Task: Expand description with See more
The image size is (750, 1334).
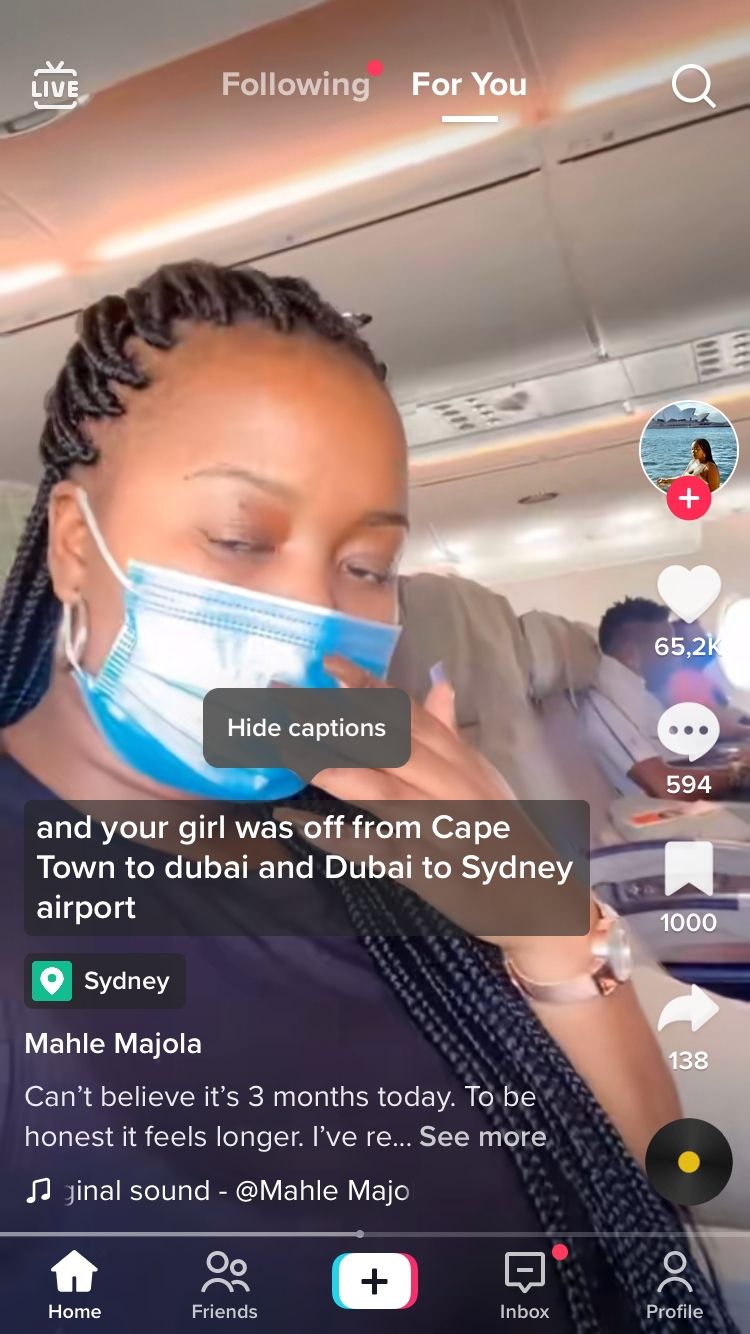Action: [483, 1137]
